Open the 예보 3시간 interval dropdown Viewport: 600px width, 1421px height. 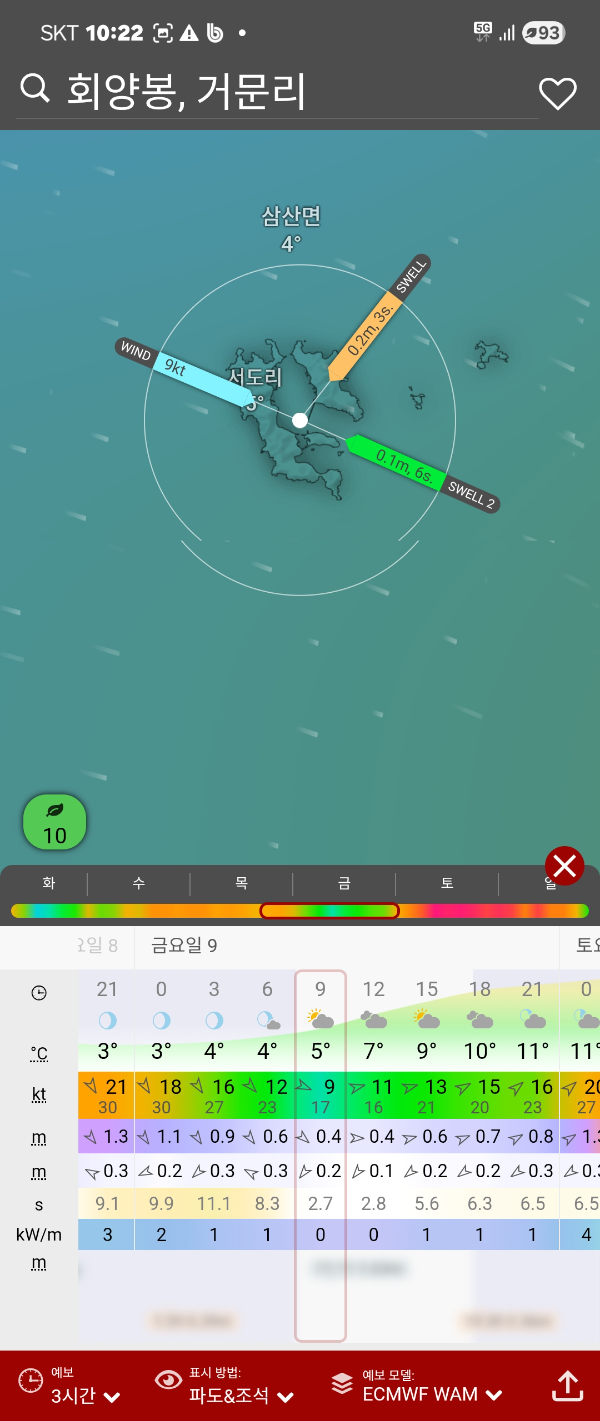pos(70,1385)
